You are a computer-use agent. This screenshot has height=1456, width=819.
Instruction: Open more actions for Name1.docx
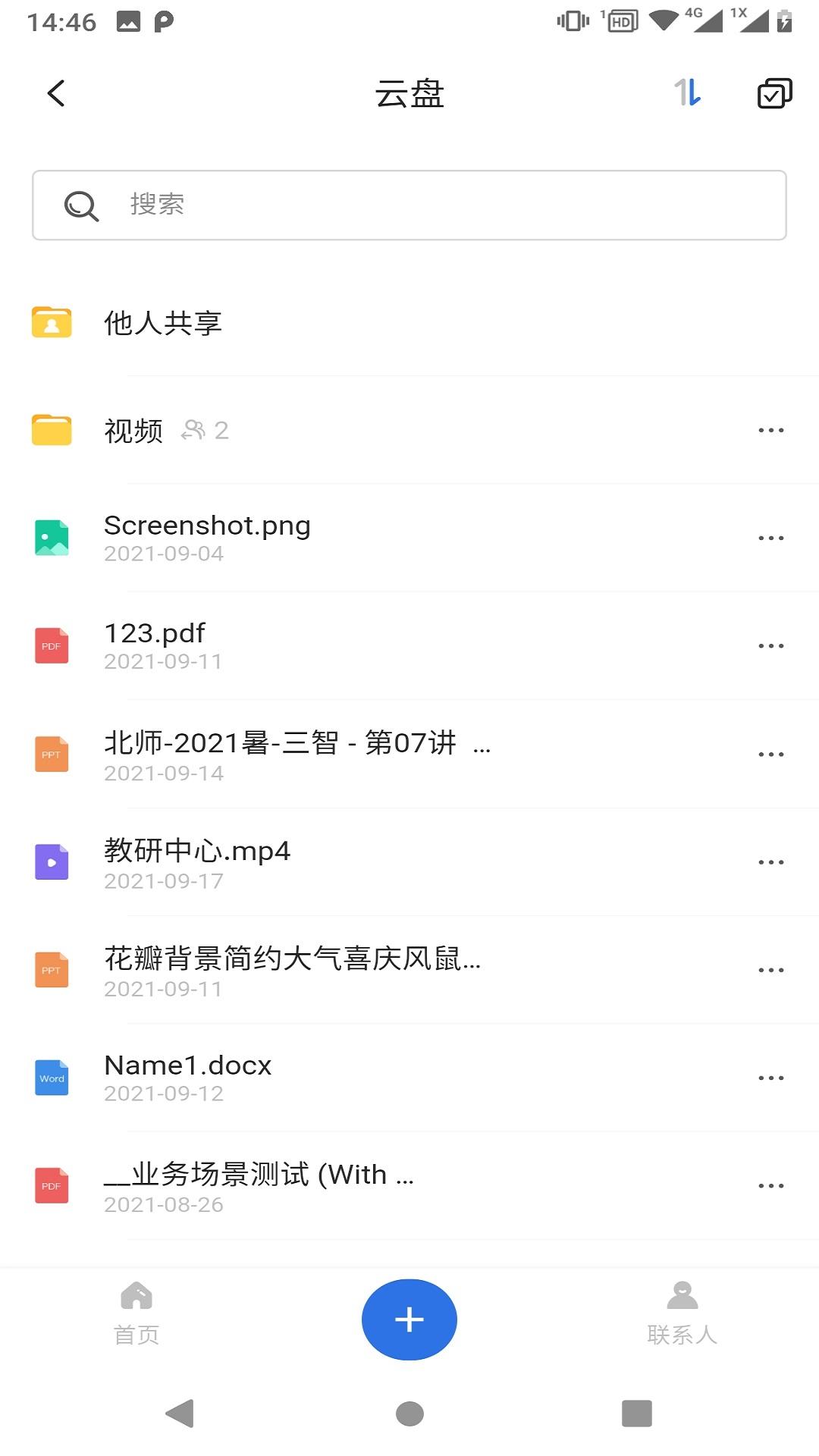[x=771, y=1078]
